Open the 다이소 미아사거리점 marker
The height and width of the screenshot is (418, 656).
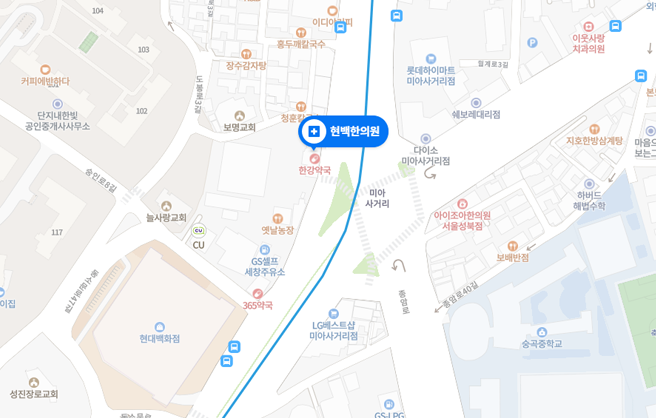pyautogui.click(x=426, y=139)
